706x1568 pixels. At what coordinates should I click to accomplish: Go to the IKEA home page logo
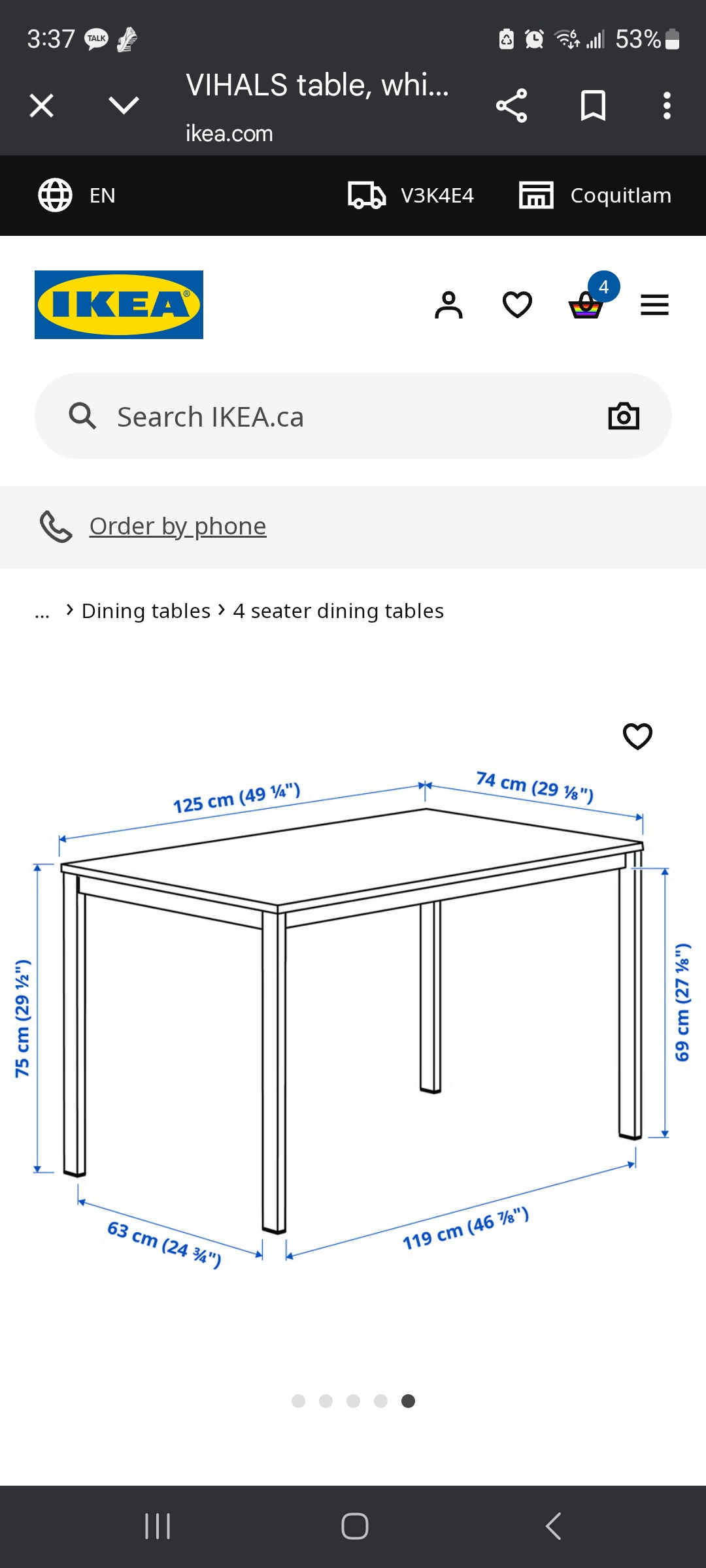coord(119,304)
